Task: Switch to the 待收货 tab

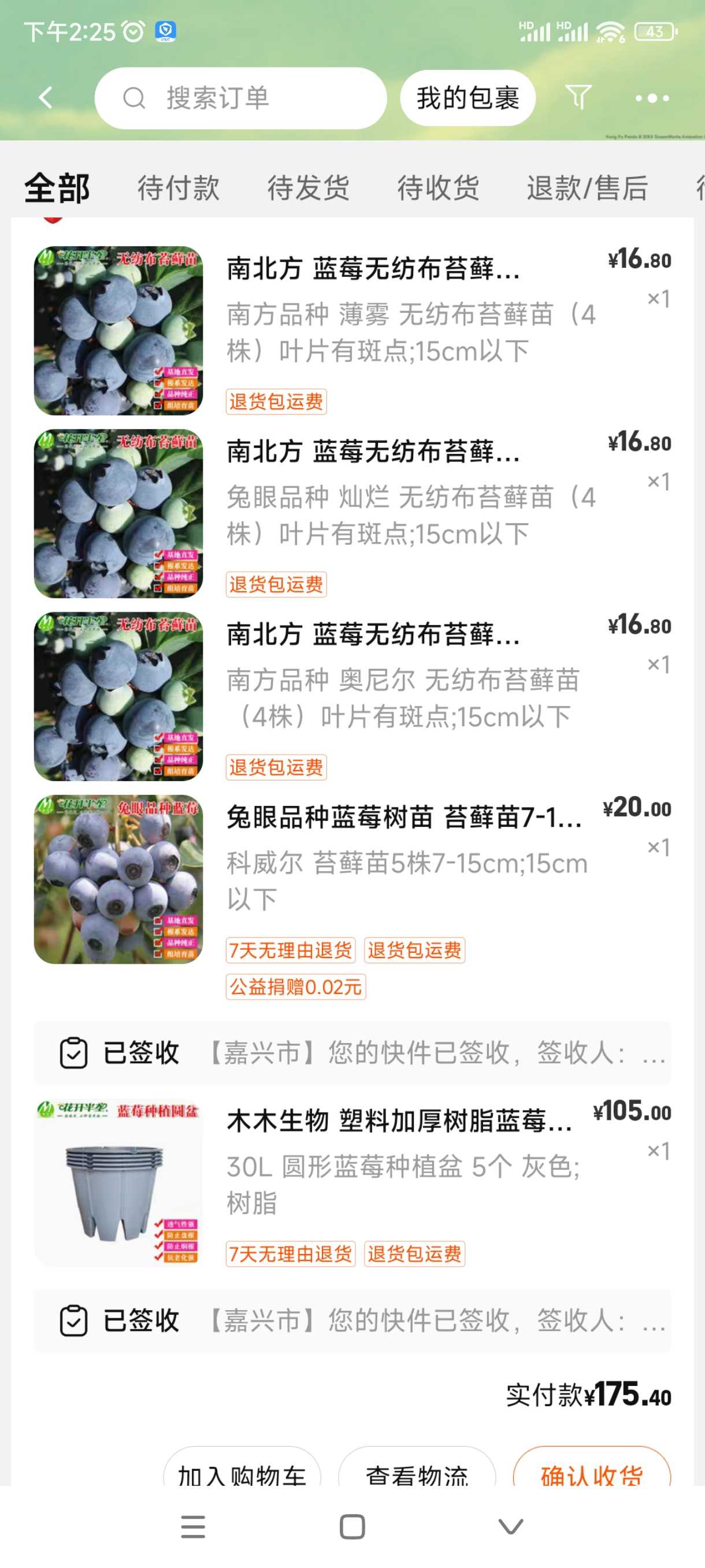Action: click(438, 187)
